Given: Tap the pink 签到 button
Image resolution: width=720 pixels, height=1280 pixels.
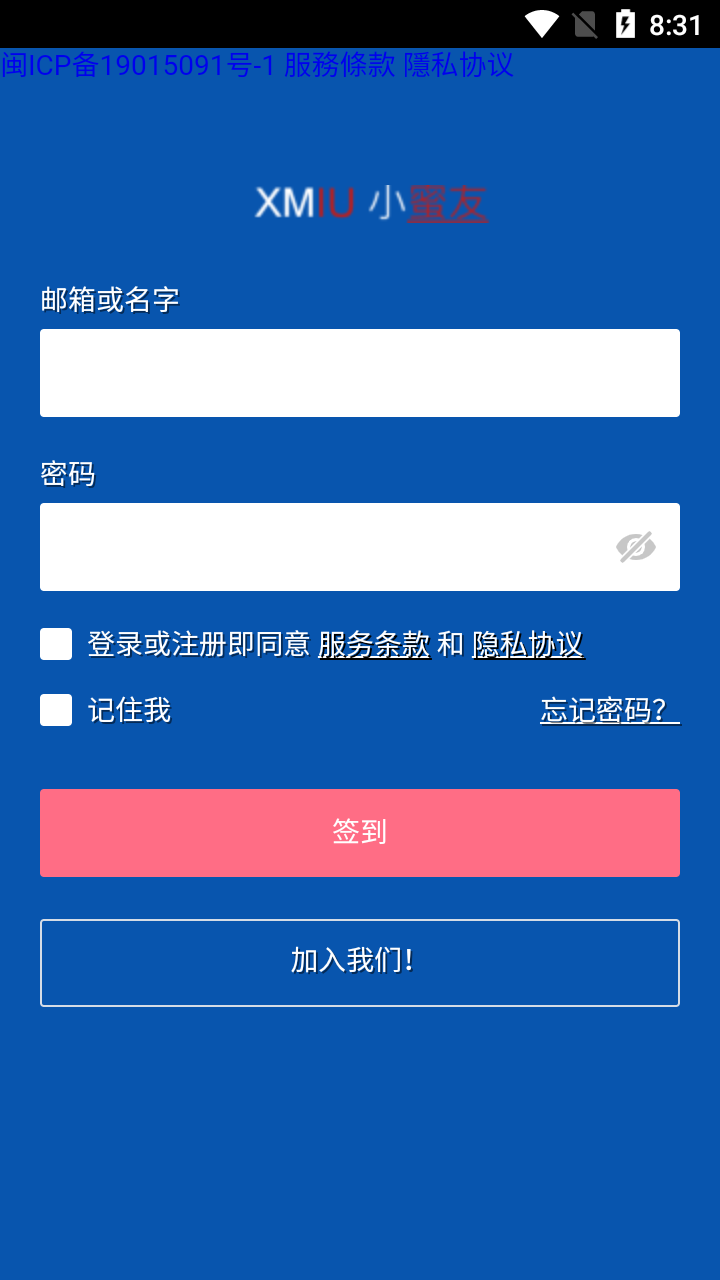Looking at the screenshot, I should point(360,833).
